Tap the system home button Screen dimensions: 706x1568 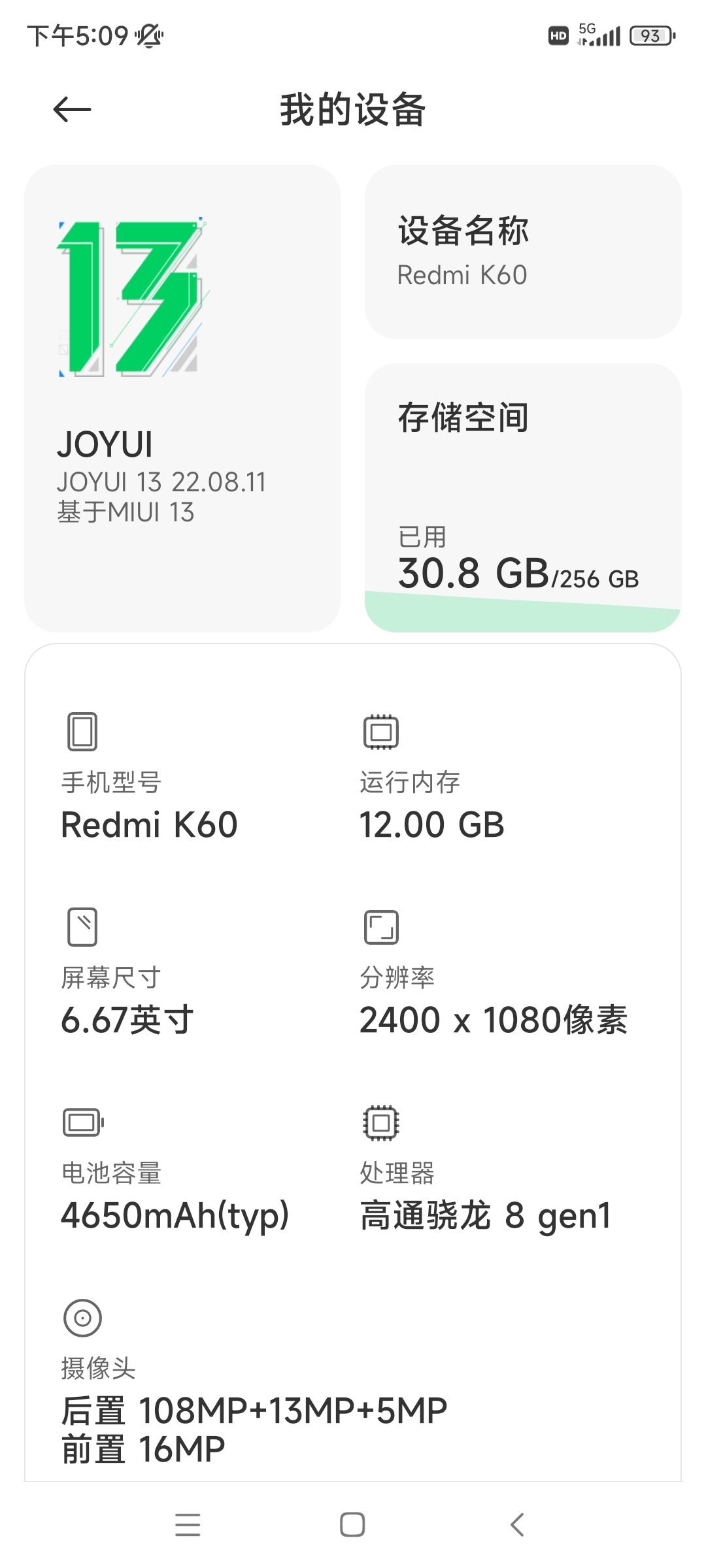pos(352,1525)
